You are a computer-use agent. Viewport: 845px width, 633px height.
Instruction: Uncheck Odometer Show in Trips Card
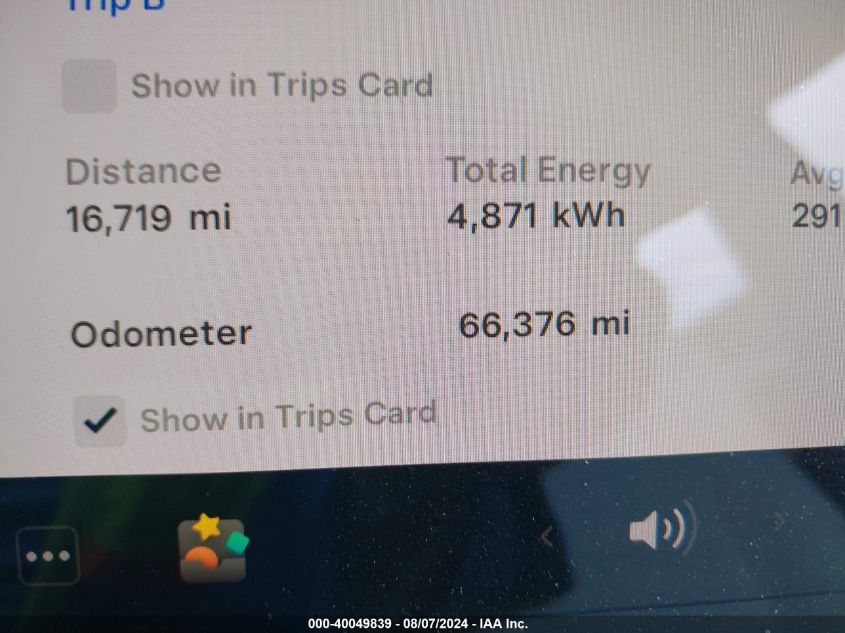point(100,421)
